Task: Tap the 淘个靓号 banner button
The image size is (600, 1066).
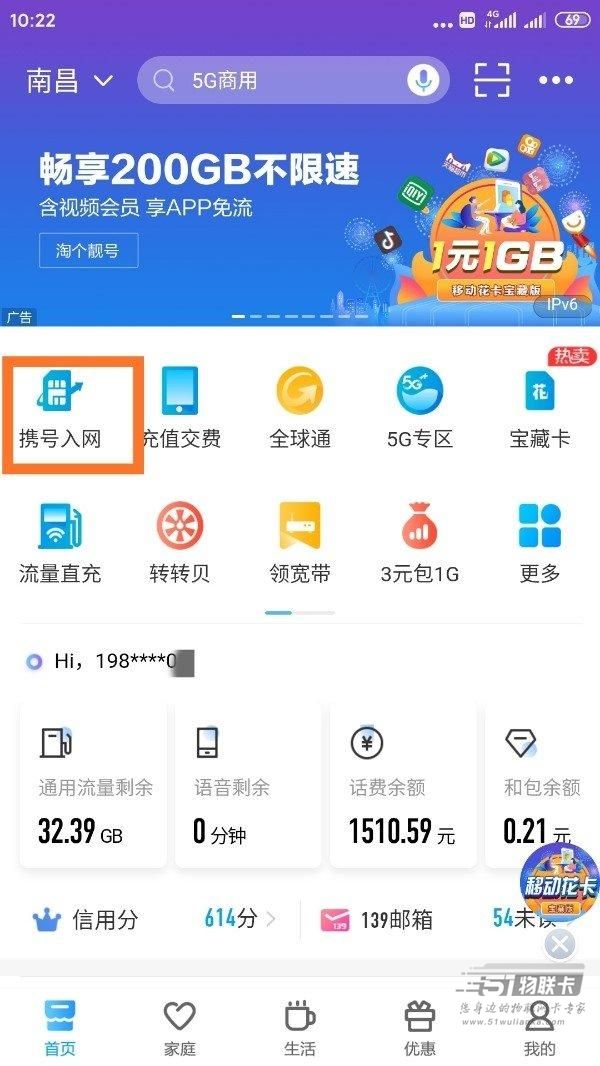Action: click(x=89, y=251)
